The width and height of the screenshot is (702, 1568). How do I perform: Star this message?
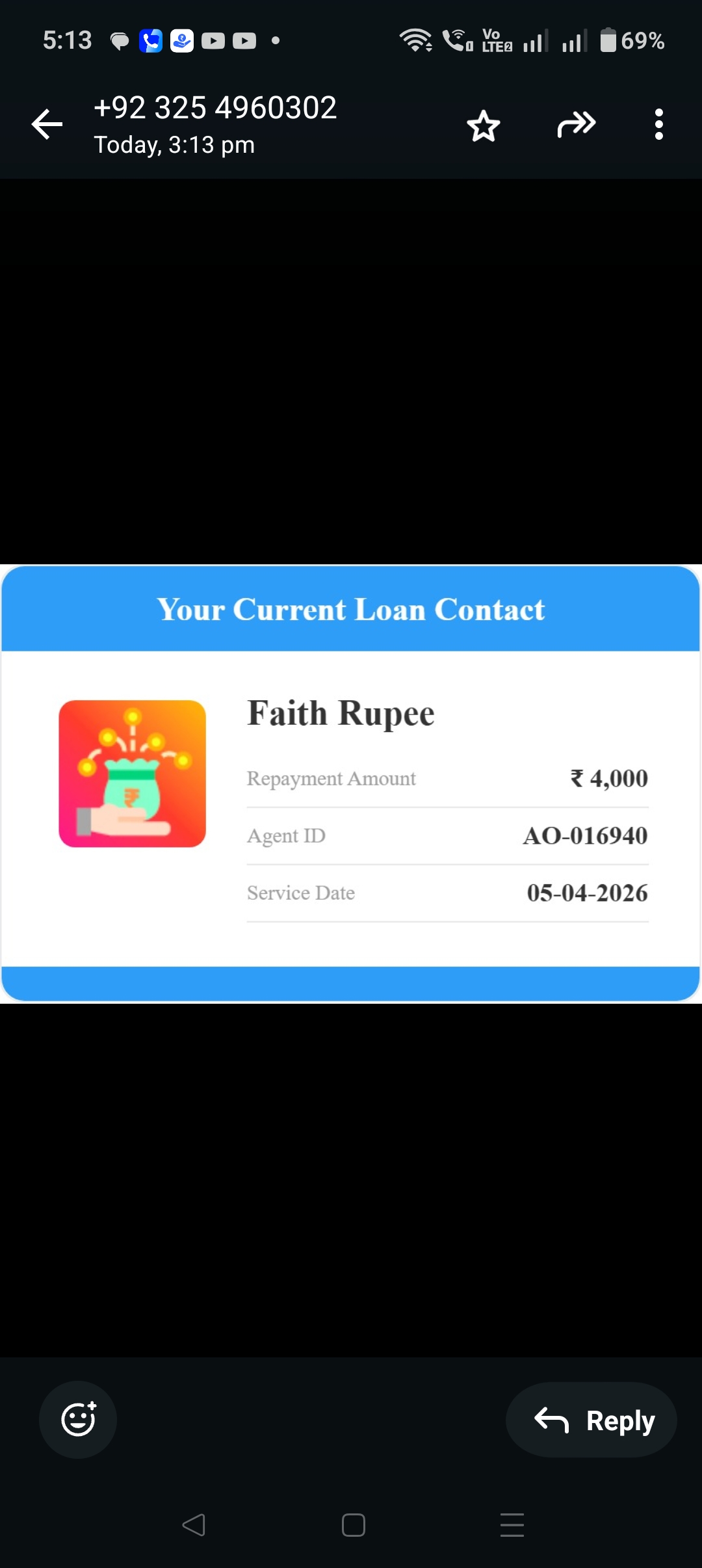pyautogui.click(x=484, y=125)
